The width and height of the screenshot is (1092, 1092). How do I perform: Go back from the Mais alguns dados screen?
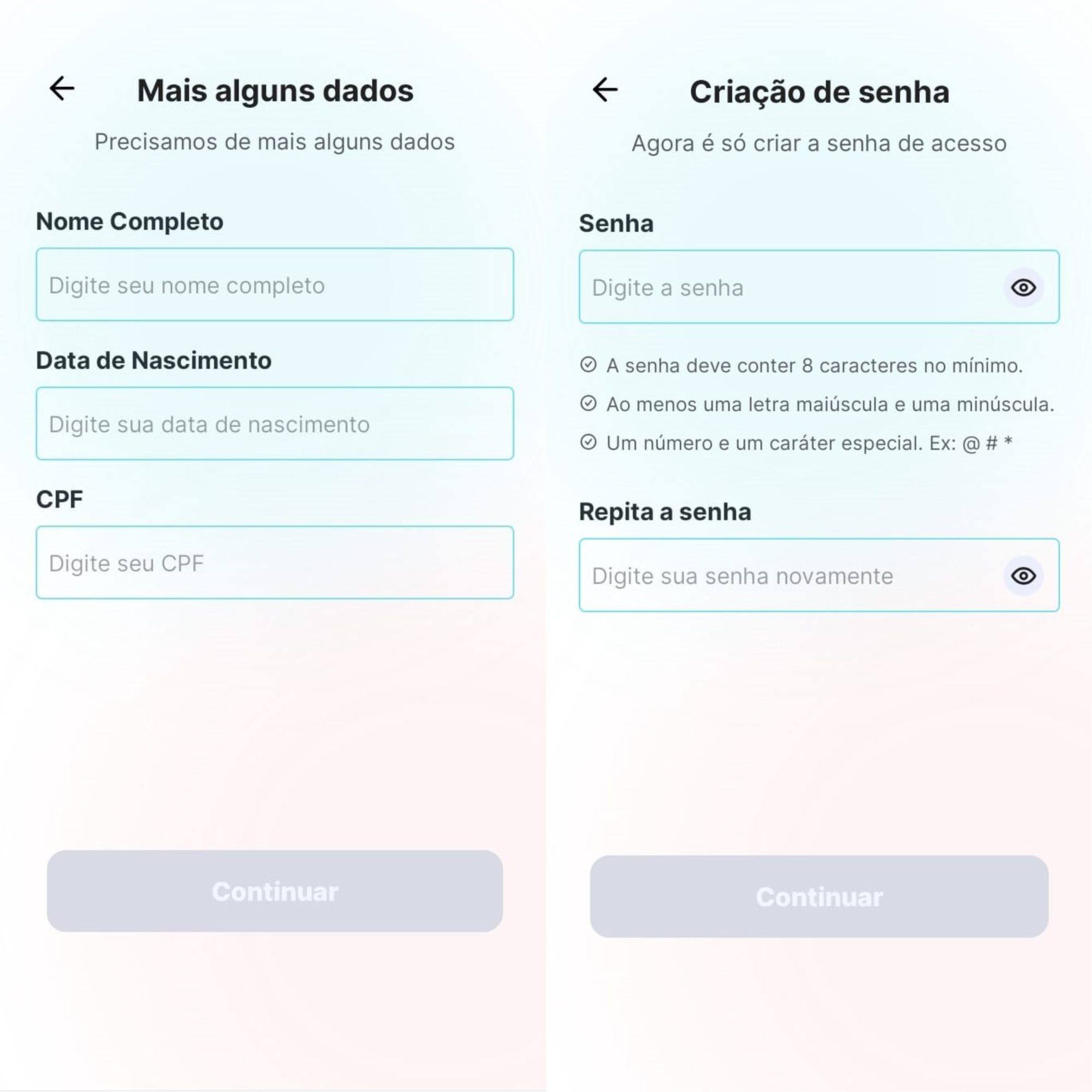coord(62,89)
